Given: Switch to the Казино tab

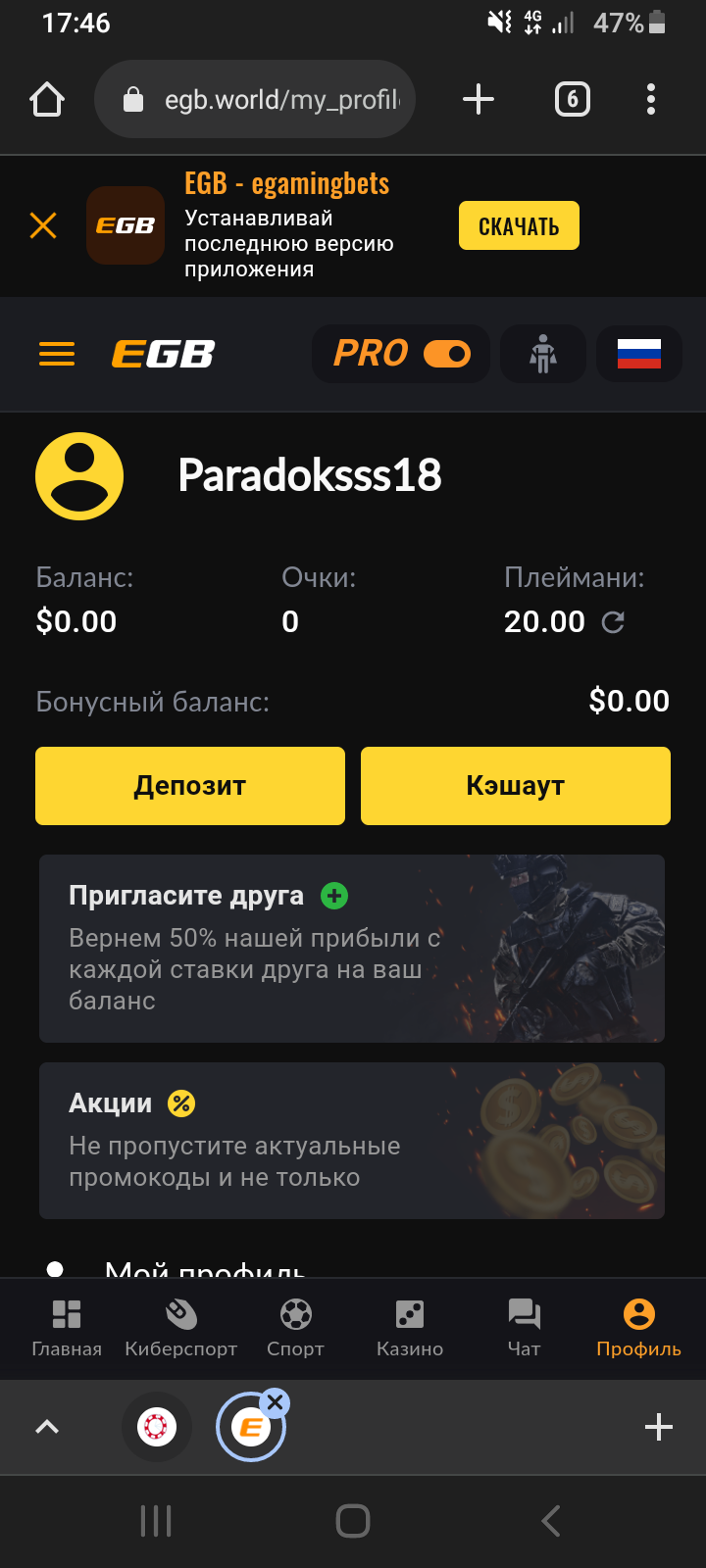Looking at the screenshot, I should [x=410, y=1329].
